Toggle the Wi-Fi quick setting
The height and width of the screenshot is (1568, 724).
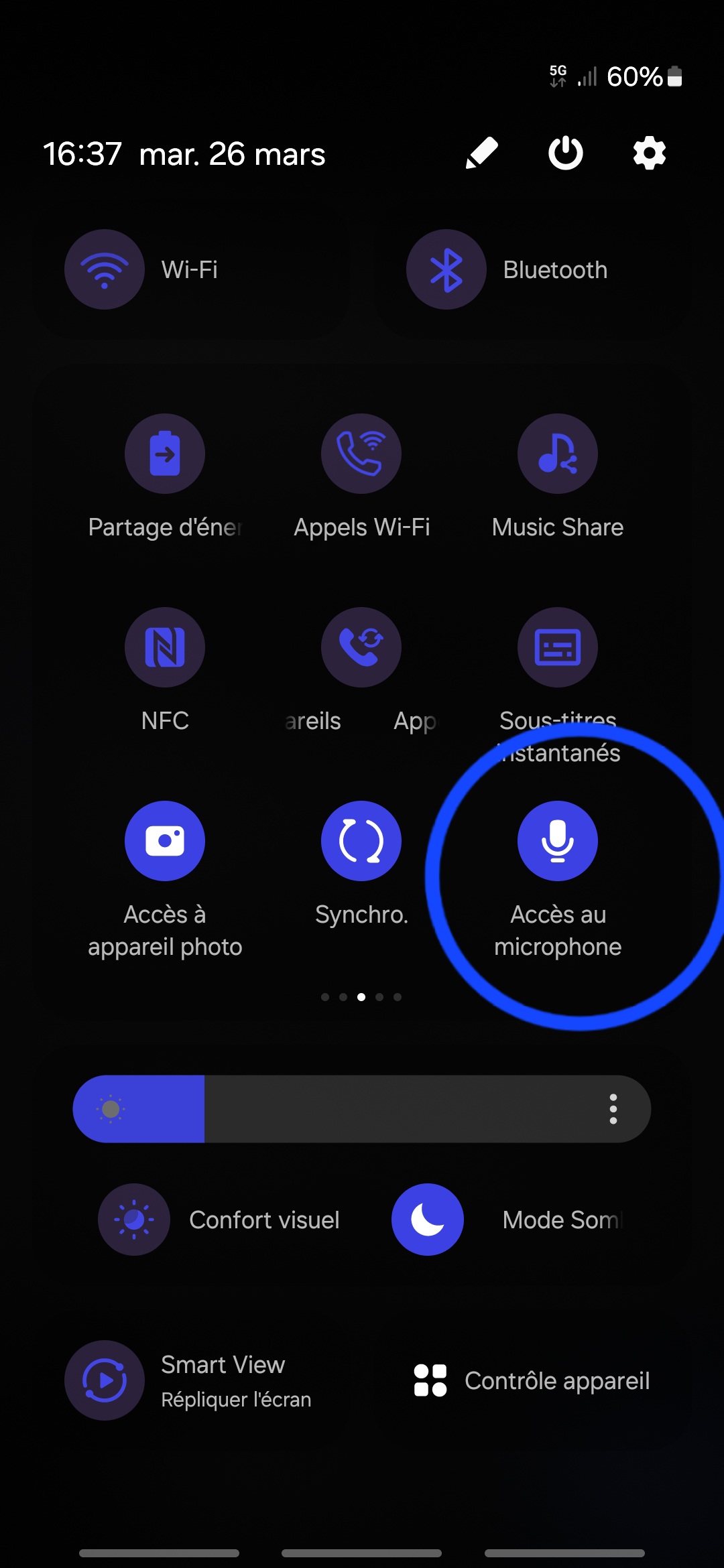point(104,269)
